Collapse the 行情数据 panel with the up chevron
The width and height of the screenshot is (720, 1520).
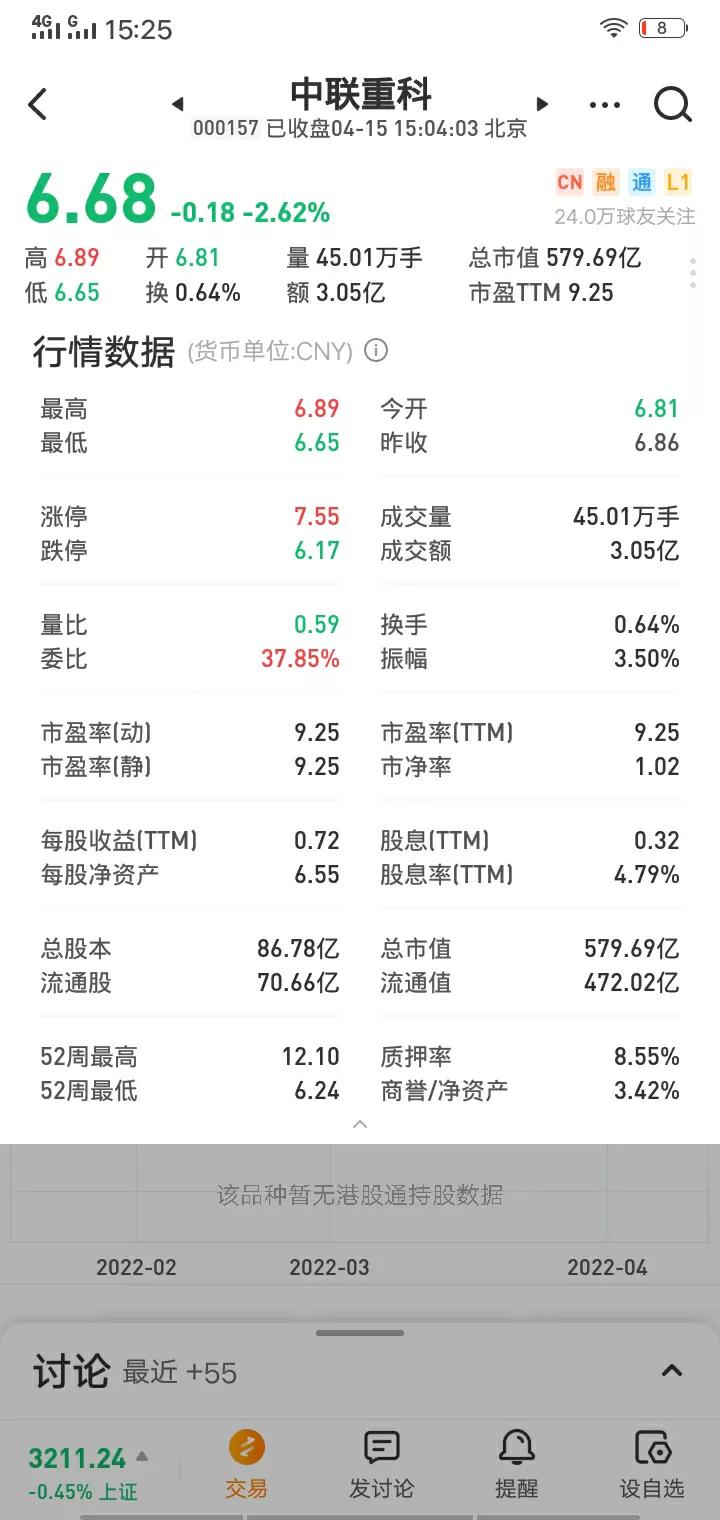[x=360, y=1124]
